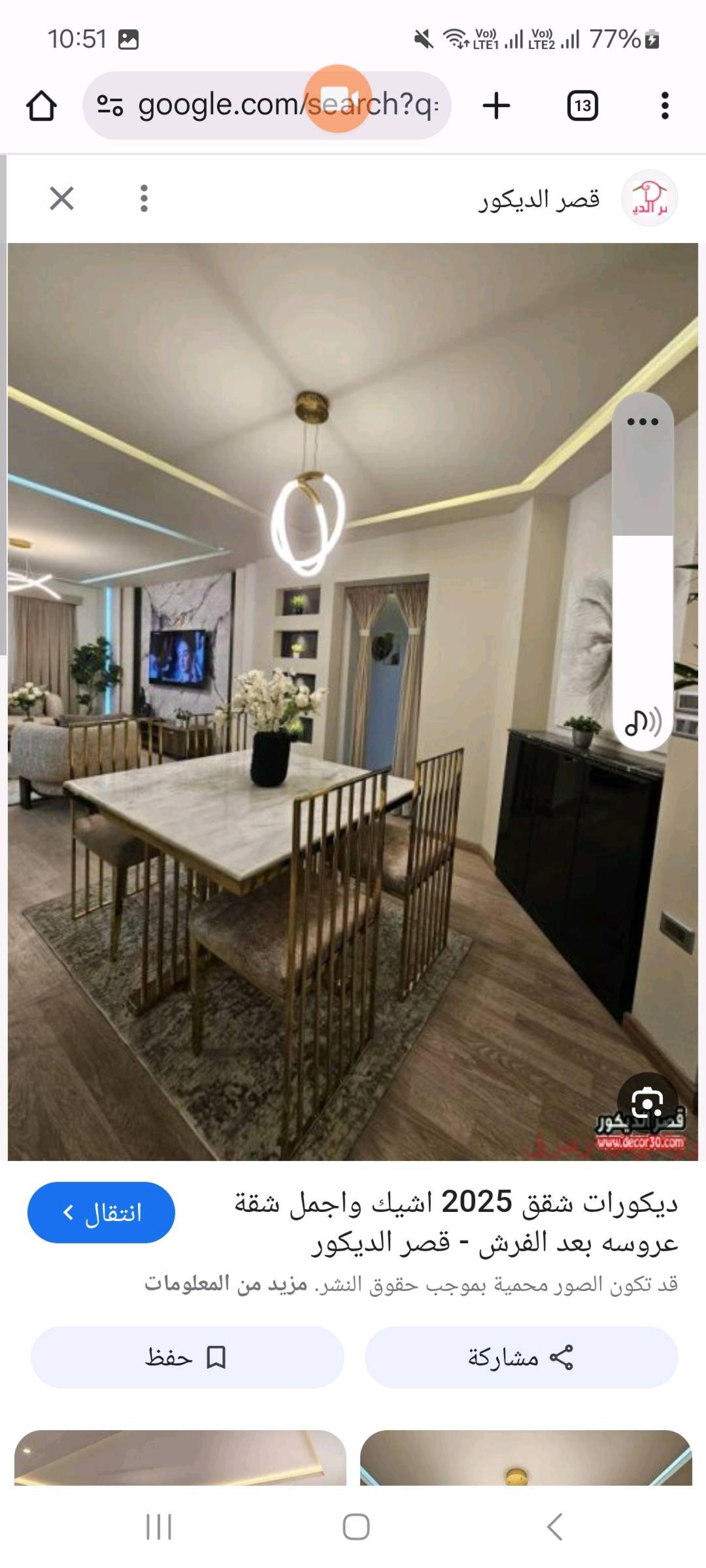Screen dimensions: 706x1568
Task: Tap the google.com address bar
Action: click(x=267, y=105)
